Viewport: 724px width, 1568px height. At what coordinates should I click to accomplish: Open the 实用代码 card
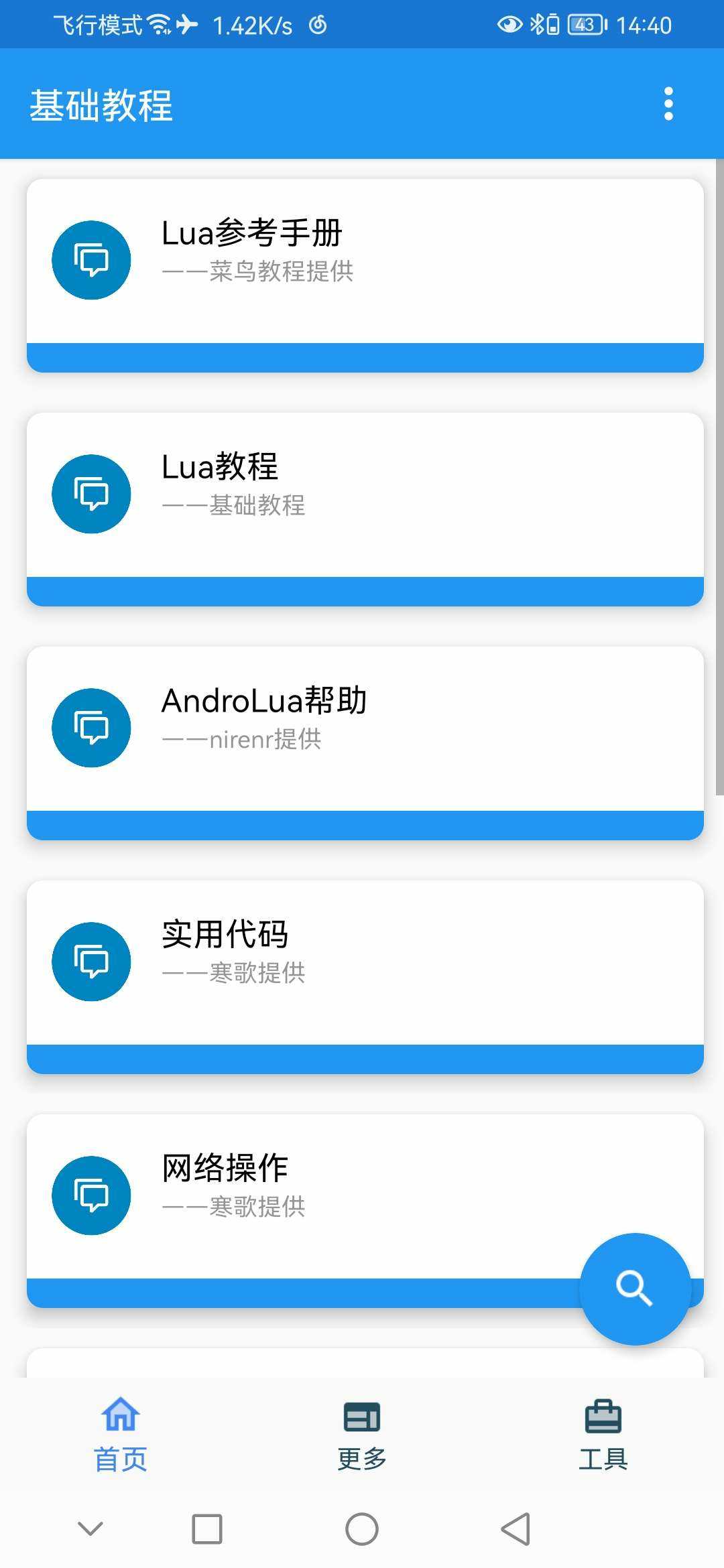(365, 977)
